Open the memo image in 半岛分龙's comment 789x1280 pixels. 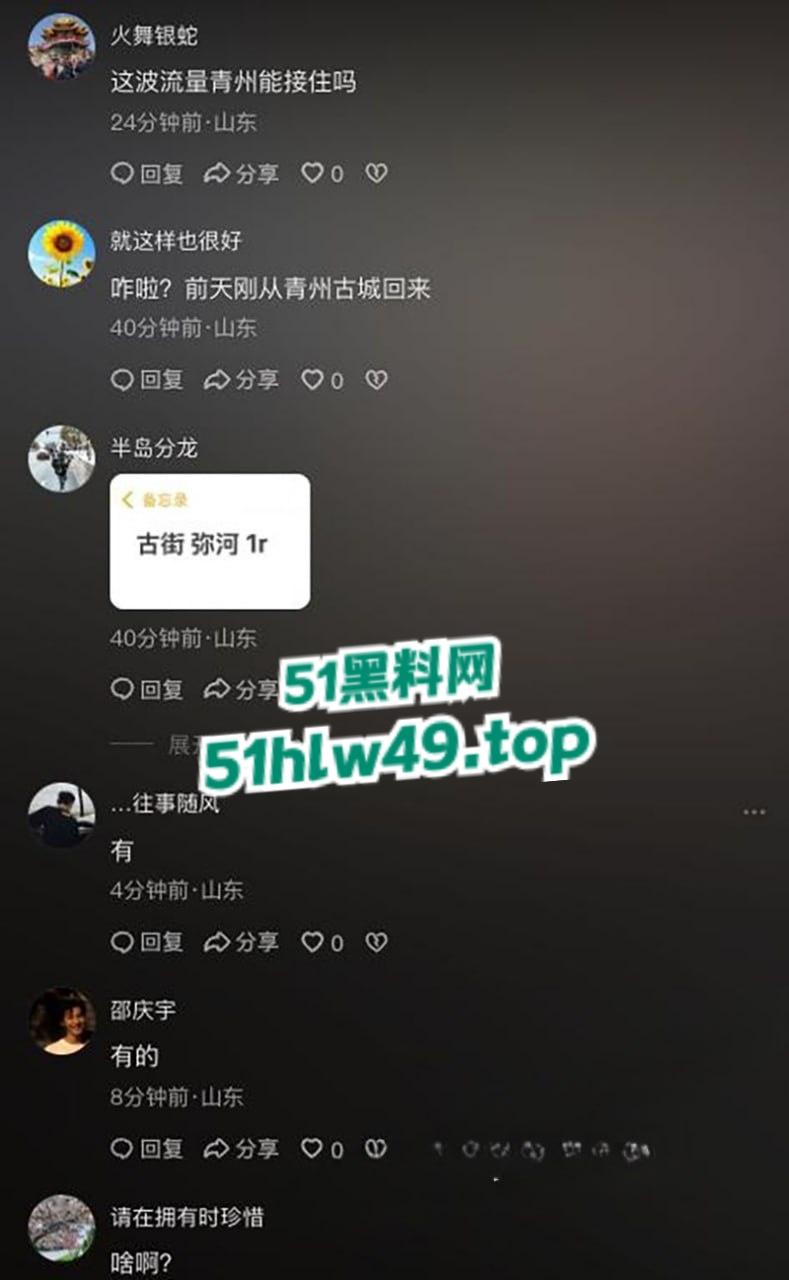pyautogui.click(x=209, y=541)
